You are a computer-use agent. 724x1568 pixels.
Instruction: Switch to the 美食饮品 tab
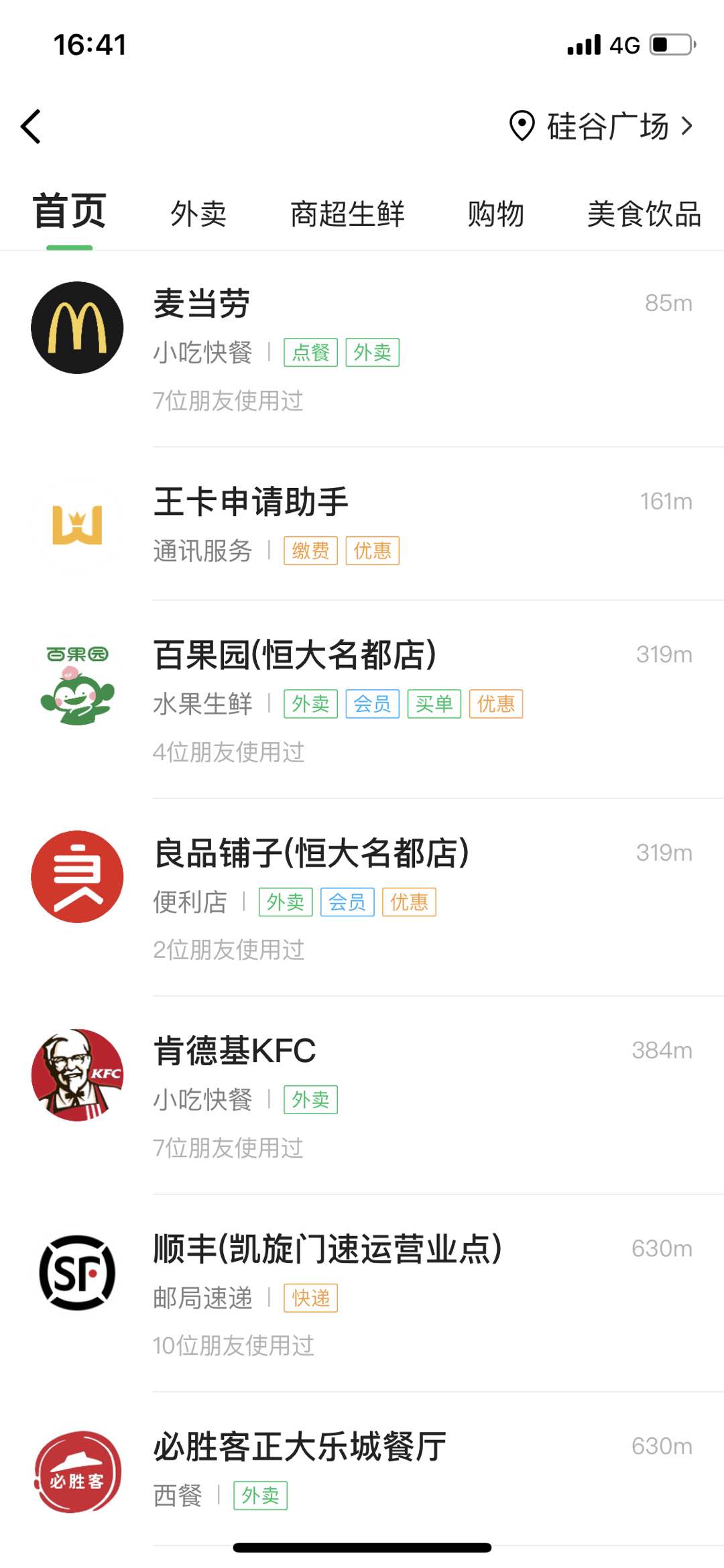pyautogui.click(x=644, y=214)
